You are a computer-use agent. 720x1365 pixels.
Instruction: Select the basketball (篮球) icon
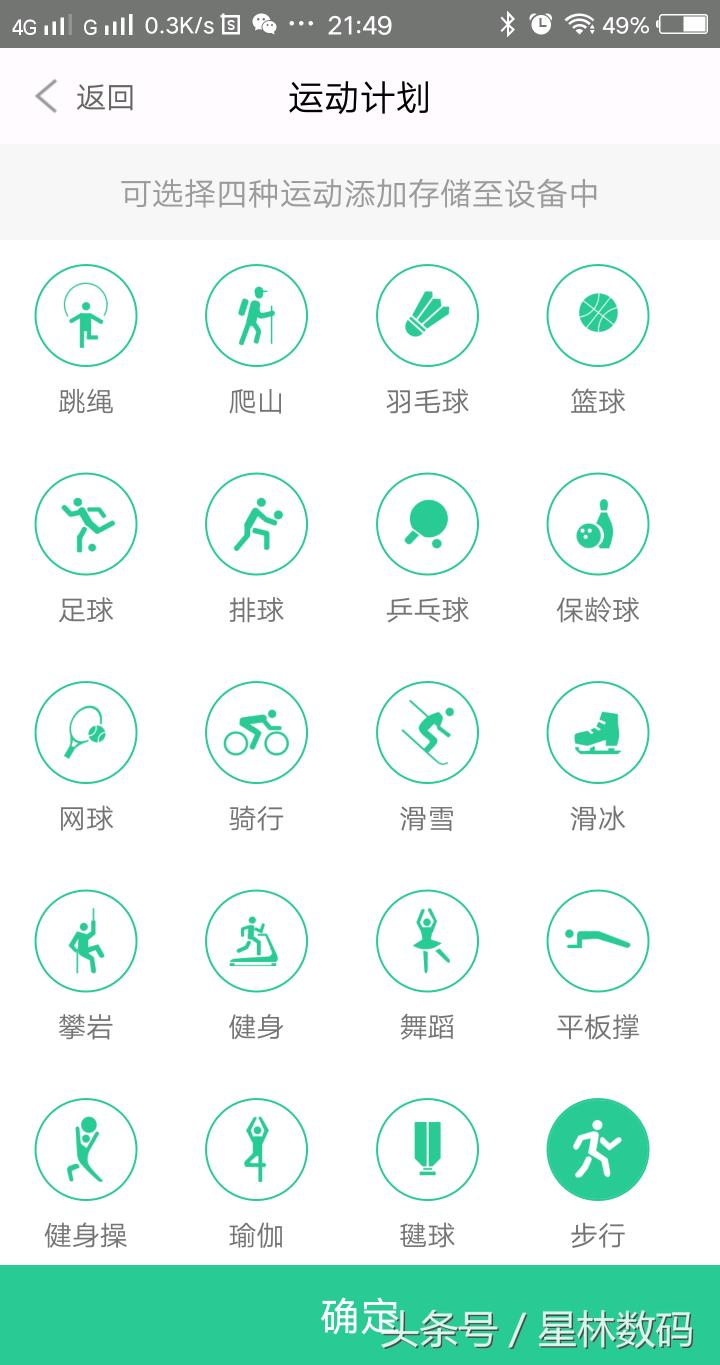coord(597,315)
